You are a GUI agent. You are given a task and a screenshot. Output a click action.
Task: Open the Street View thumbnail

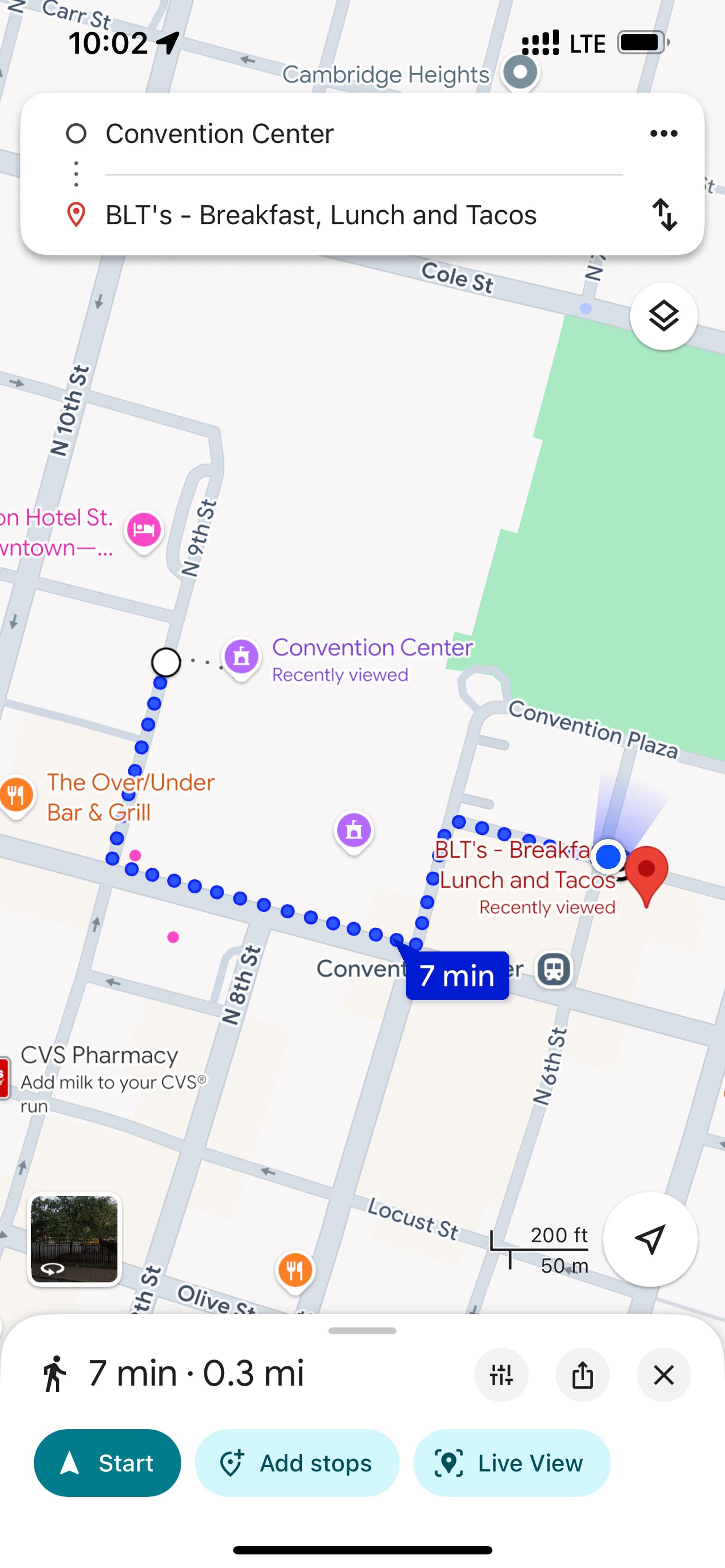coord(74,1239)
